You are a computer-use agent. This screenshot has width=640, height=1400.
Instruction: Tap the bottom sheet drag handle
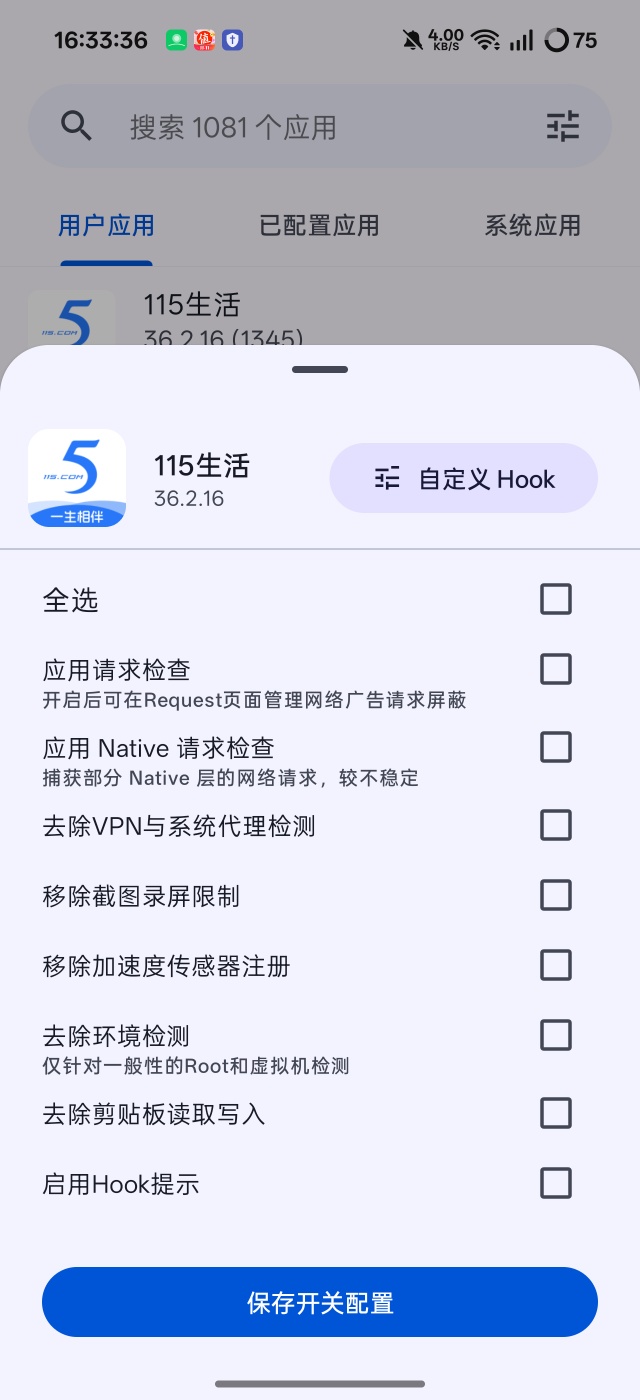tap(320, 369)
